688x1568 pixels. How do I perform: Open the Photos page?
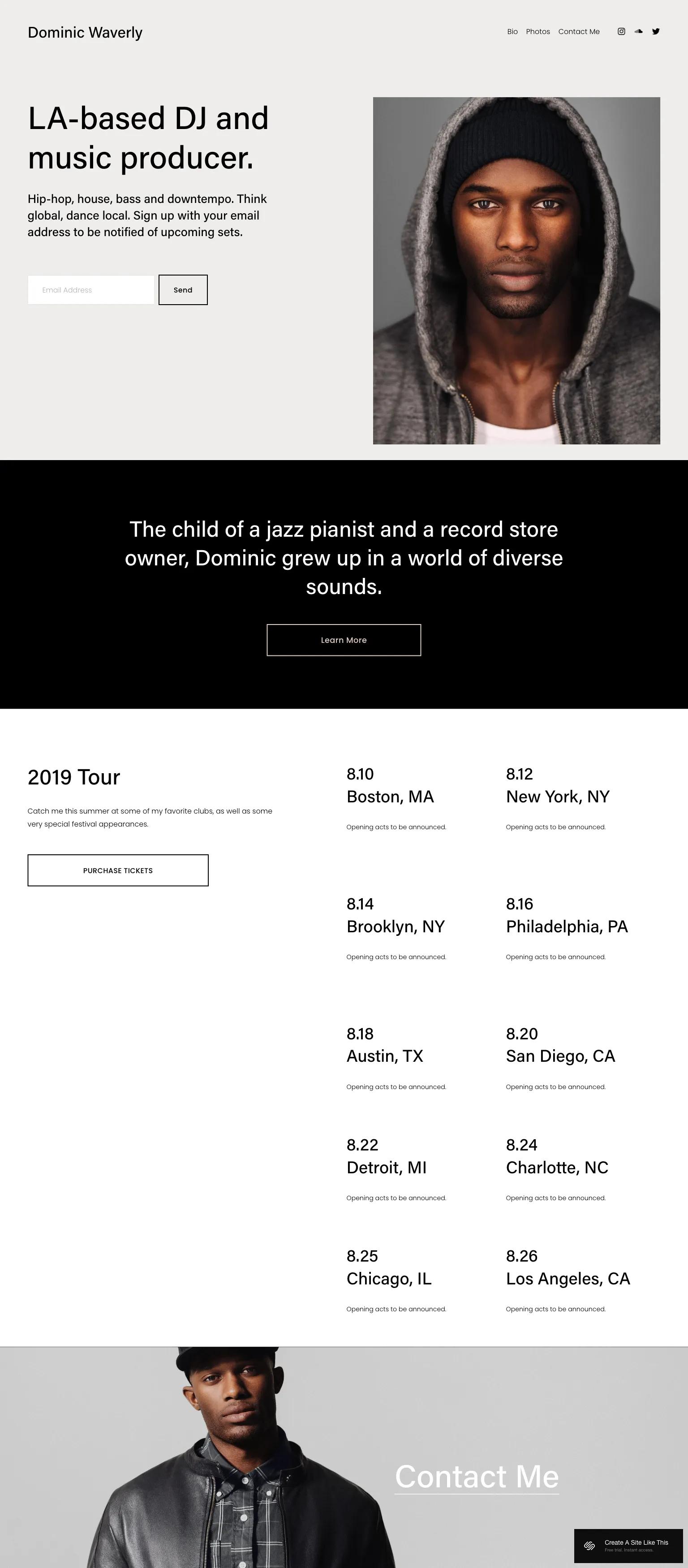pyautogui.click(x=537, y=32)
